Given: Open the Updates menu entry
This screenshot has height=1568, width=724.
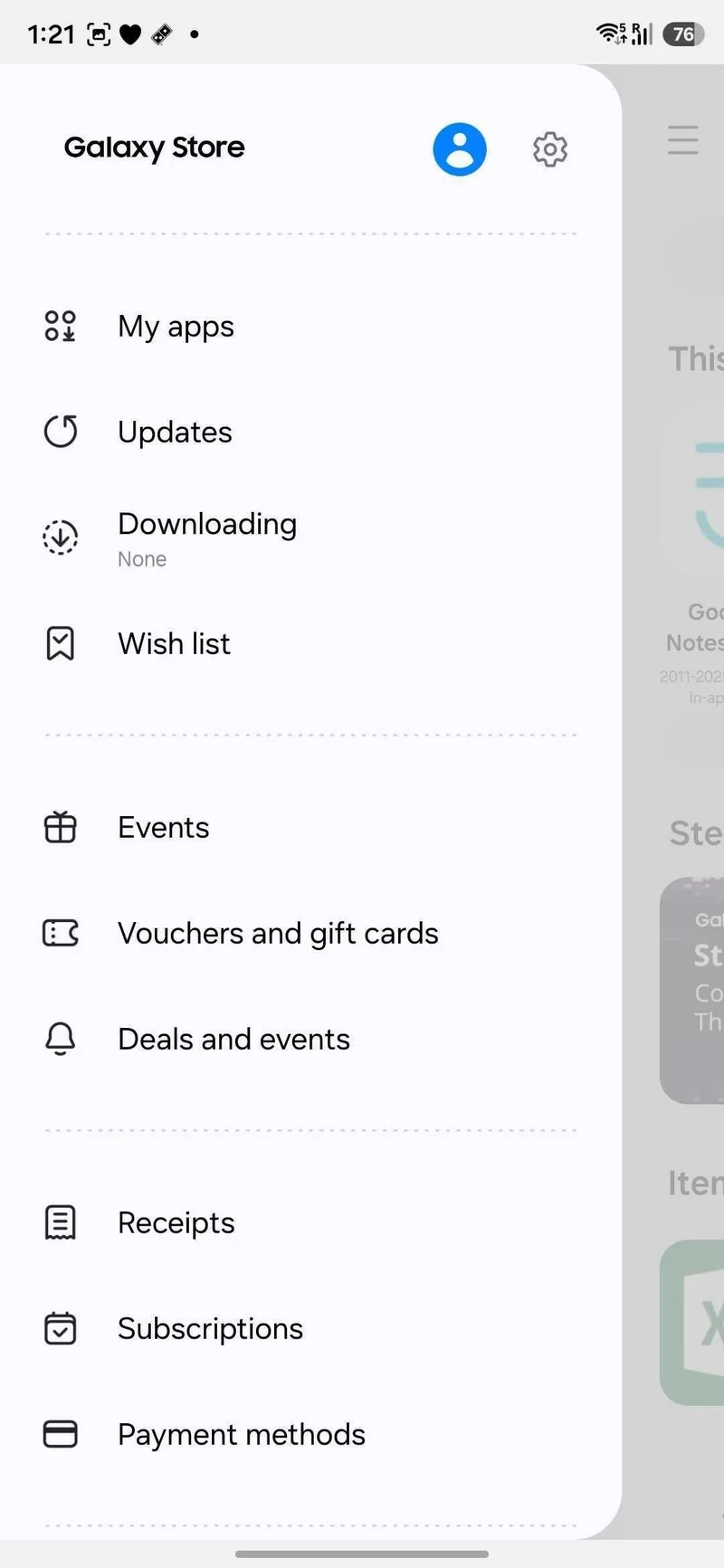Looking at the screenshot, I should (175, 432).
